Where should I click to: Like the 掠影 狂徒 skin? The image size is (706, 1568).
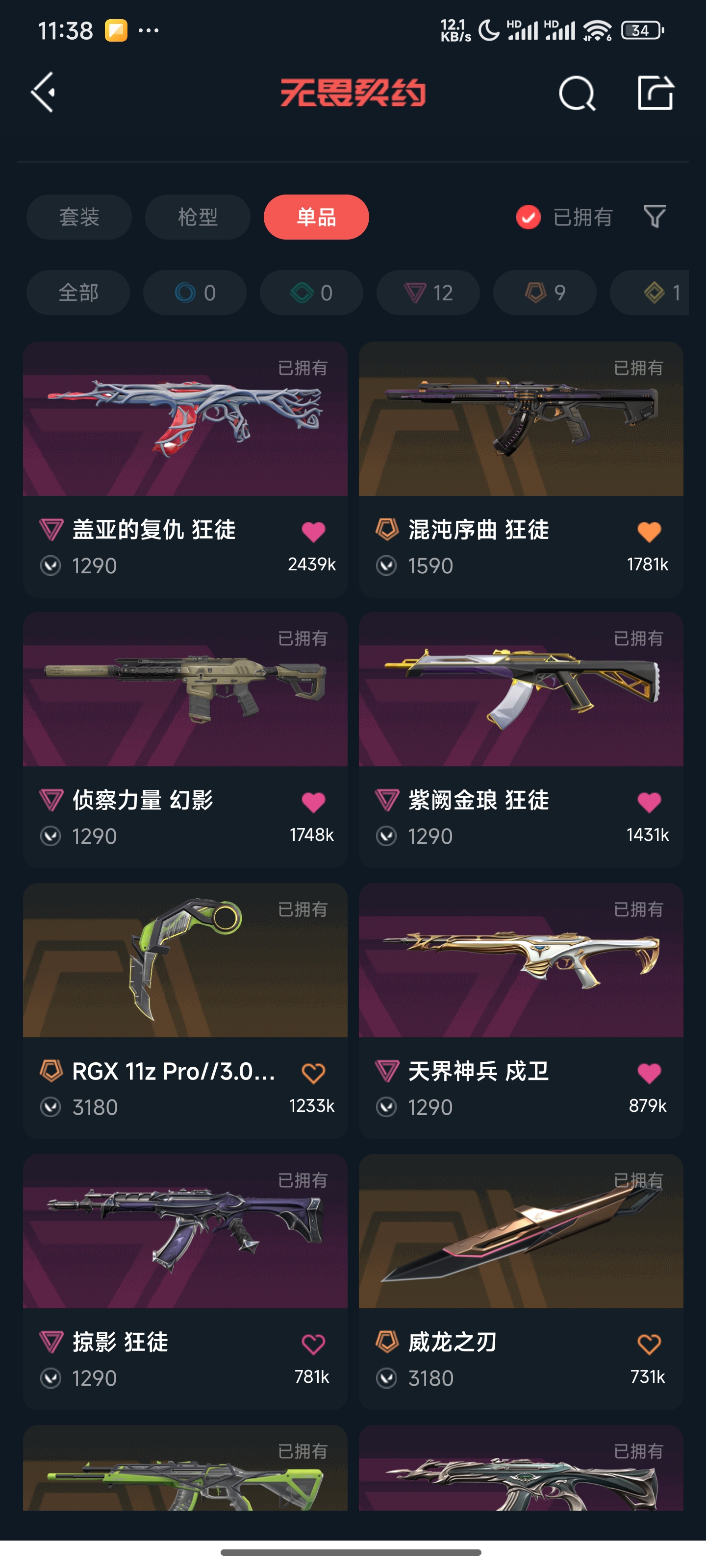point(313,1344)
